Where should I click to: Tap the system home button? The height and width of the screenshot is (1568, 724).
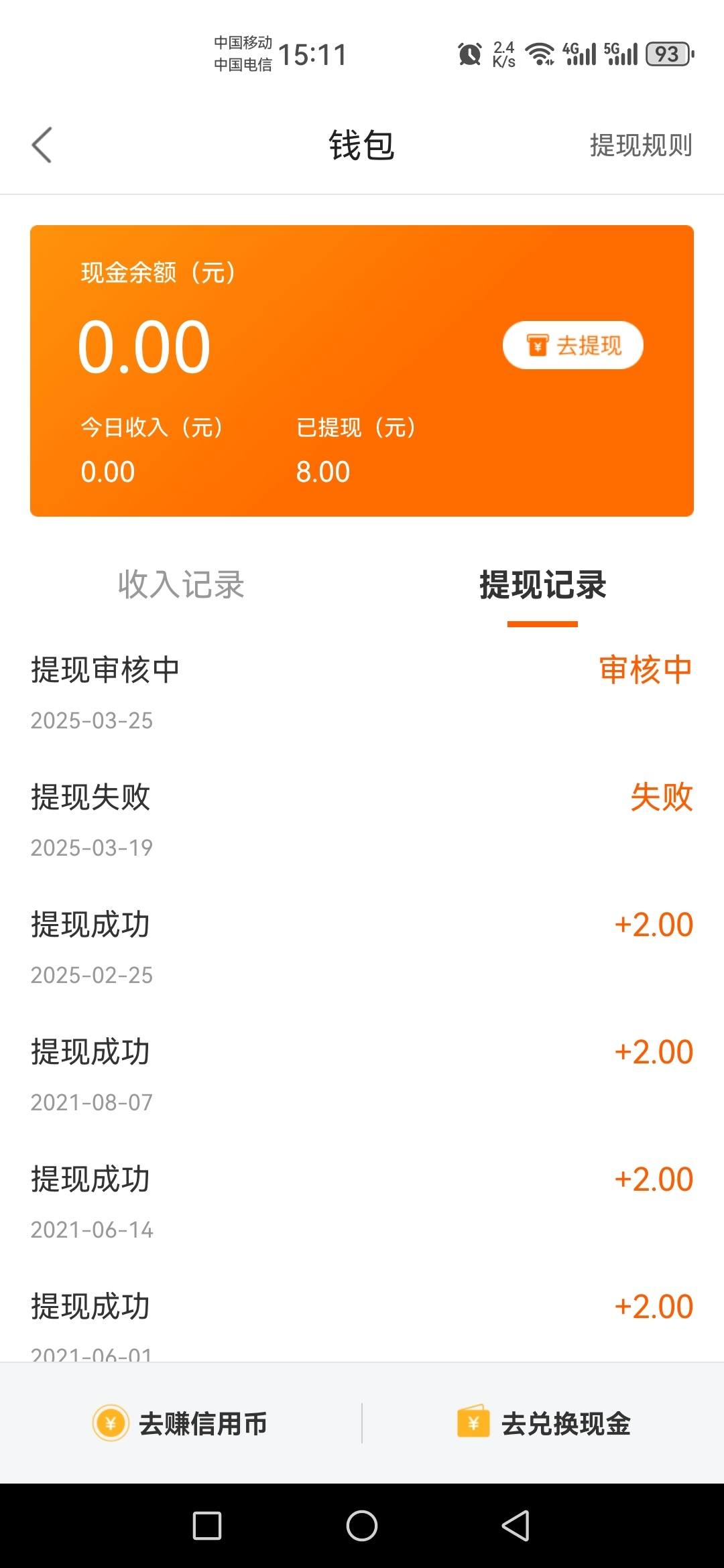(x=362, y=1526)
